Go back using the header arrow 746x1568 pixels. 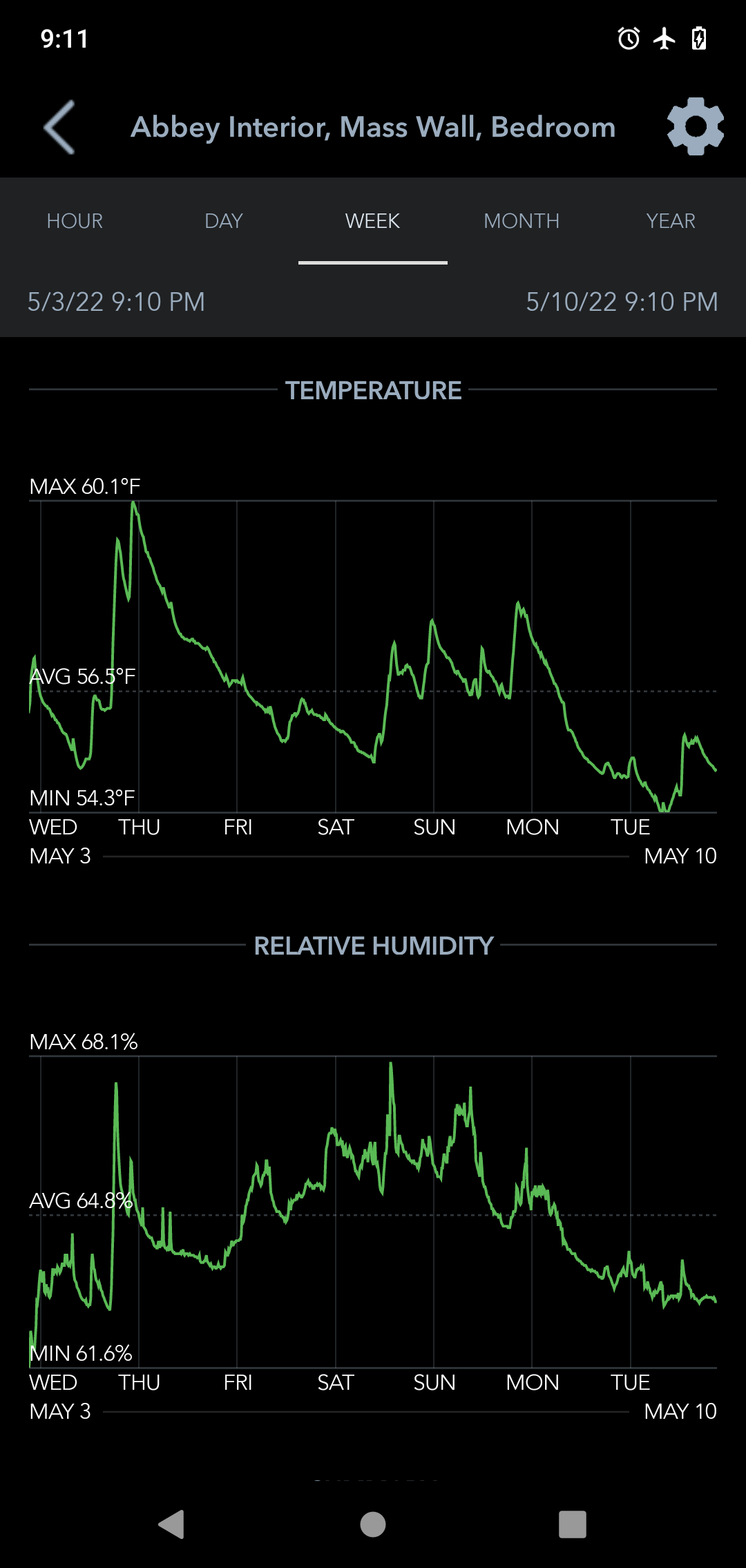(59, 127)
